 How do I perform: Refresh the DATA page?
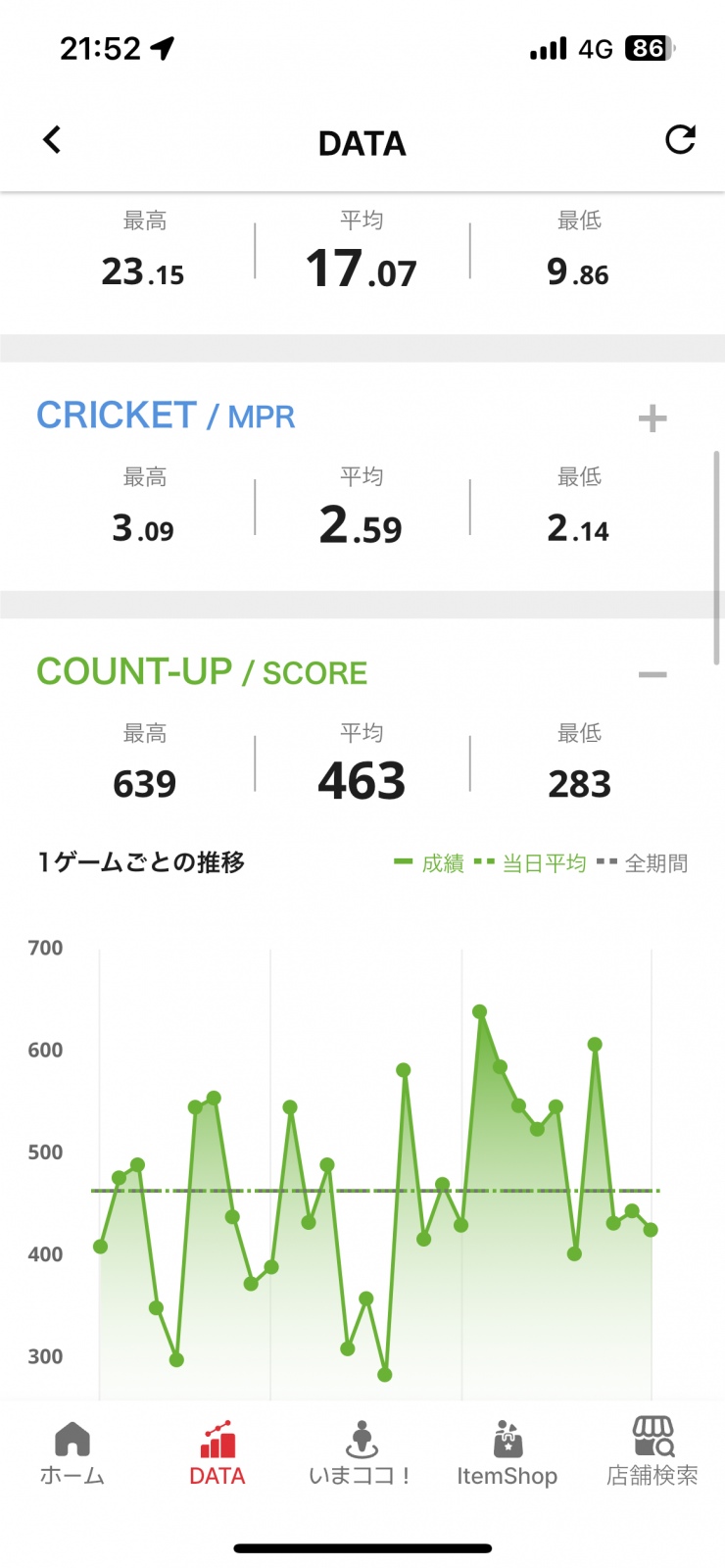pos(679,140)
